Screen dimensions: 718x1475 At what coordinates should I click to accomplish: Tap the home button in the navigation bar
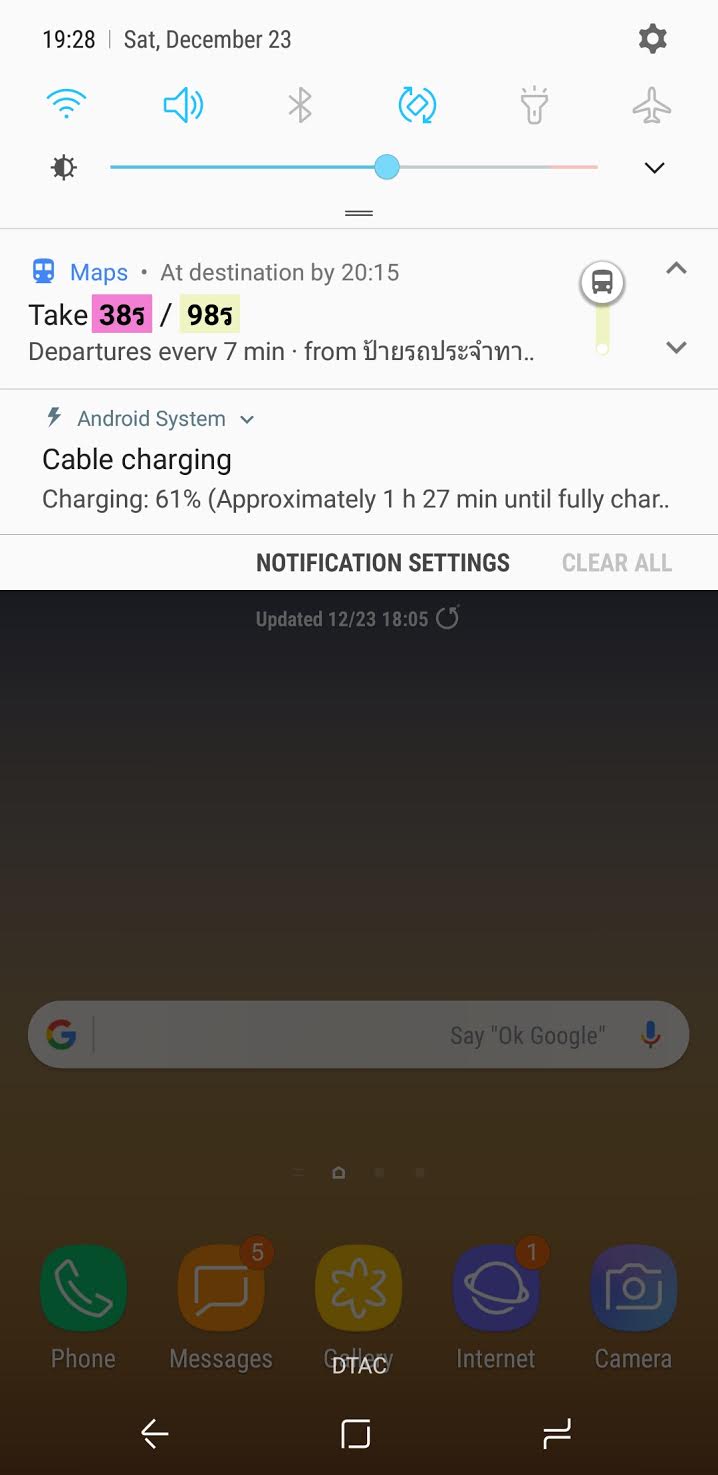(356, 1435)
